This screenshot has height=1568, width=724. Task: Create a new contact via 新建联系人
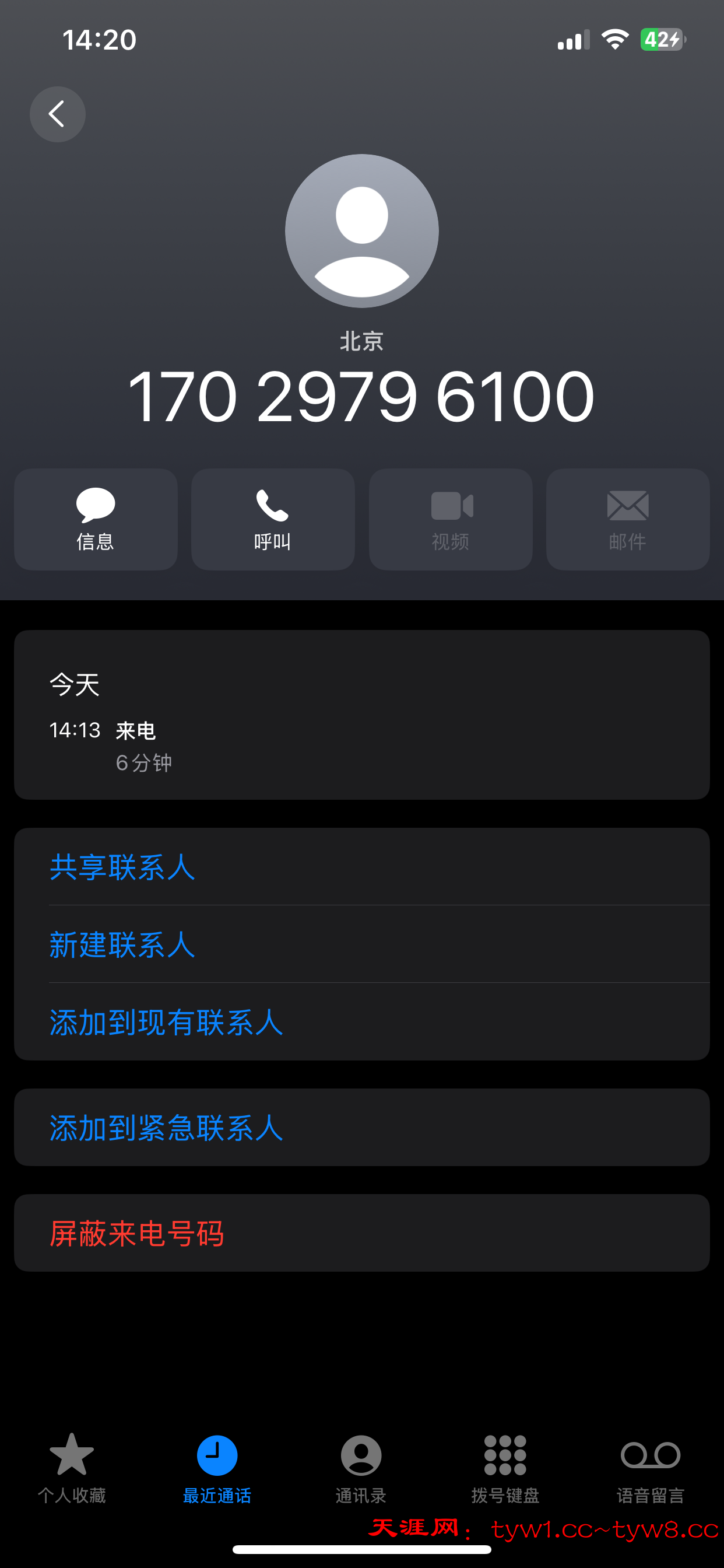click(122, 944)
